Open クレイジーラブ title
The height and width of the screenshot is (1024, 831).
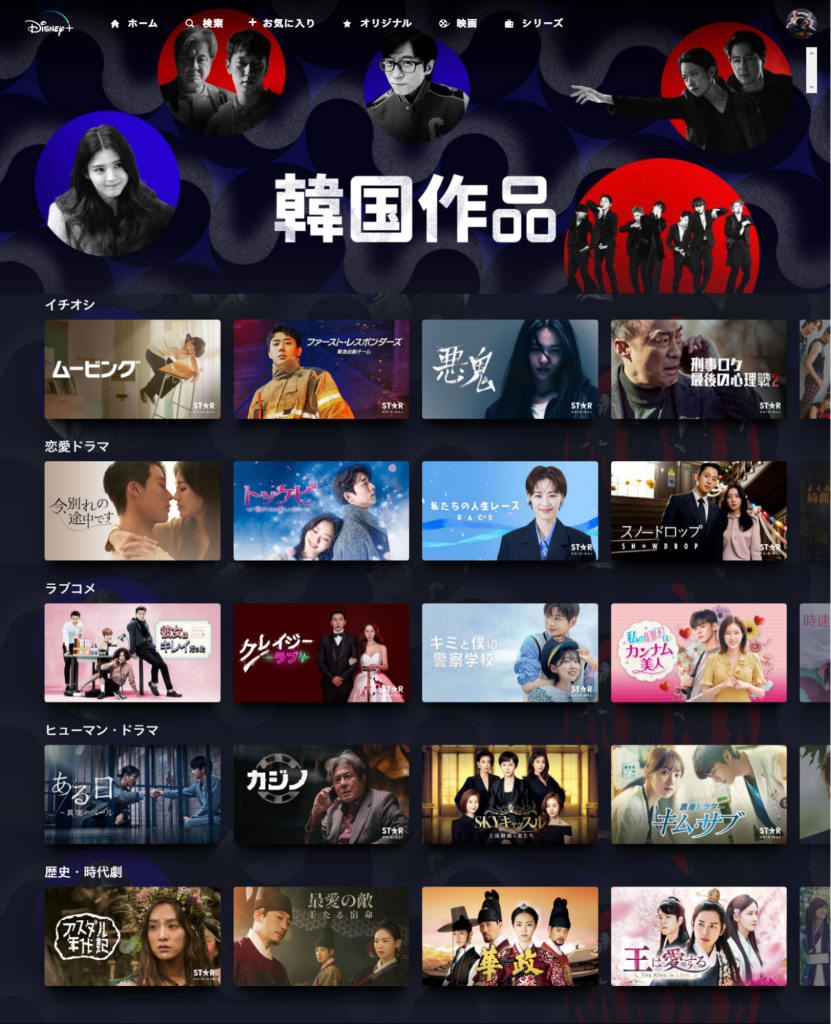[321, 652]
